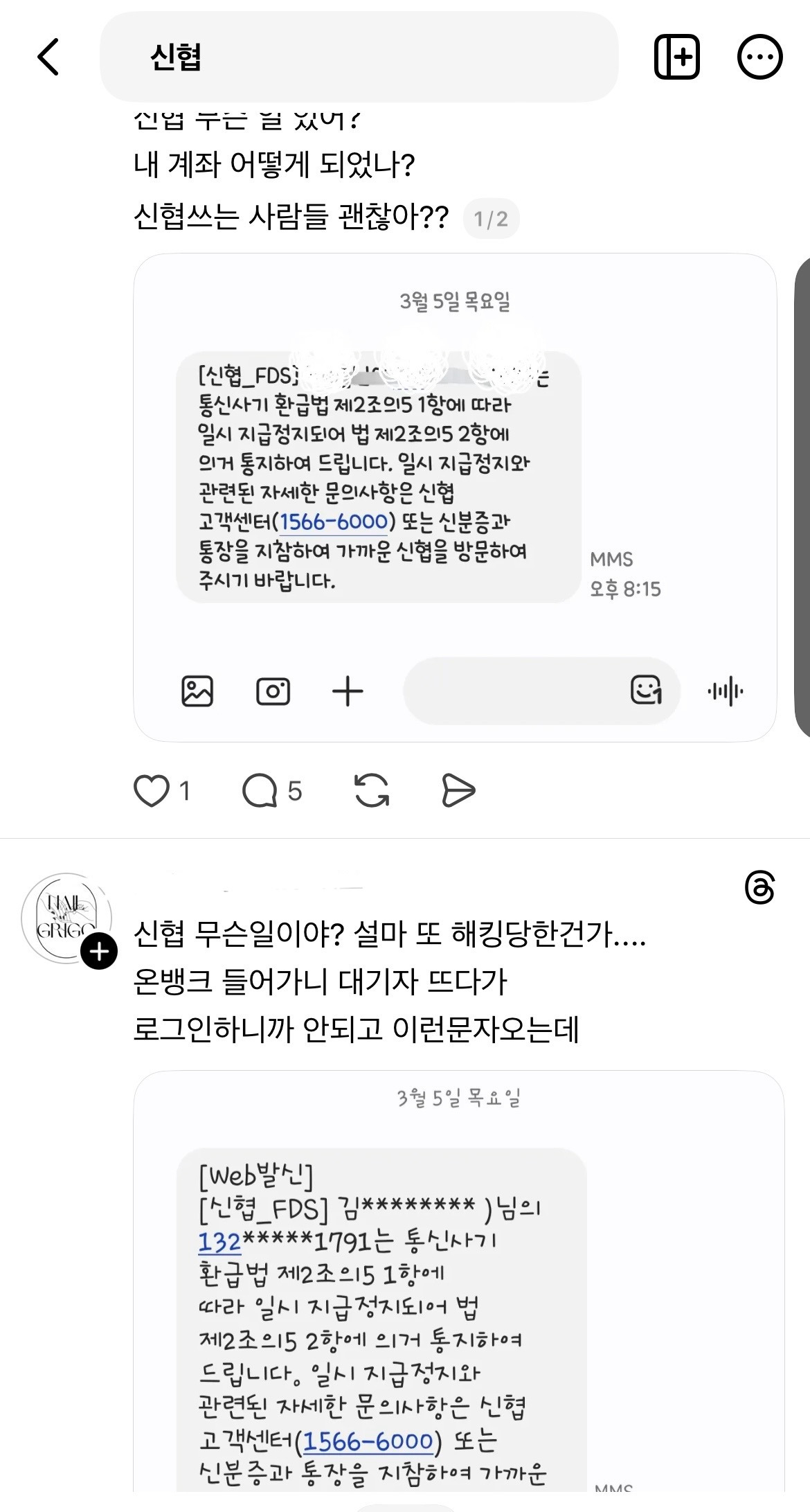Open the 5 comments on the post
The width and height of the screenshot is (810, 1512).
pyautogui.click(x=260, y=791)
